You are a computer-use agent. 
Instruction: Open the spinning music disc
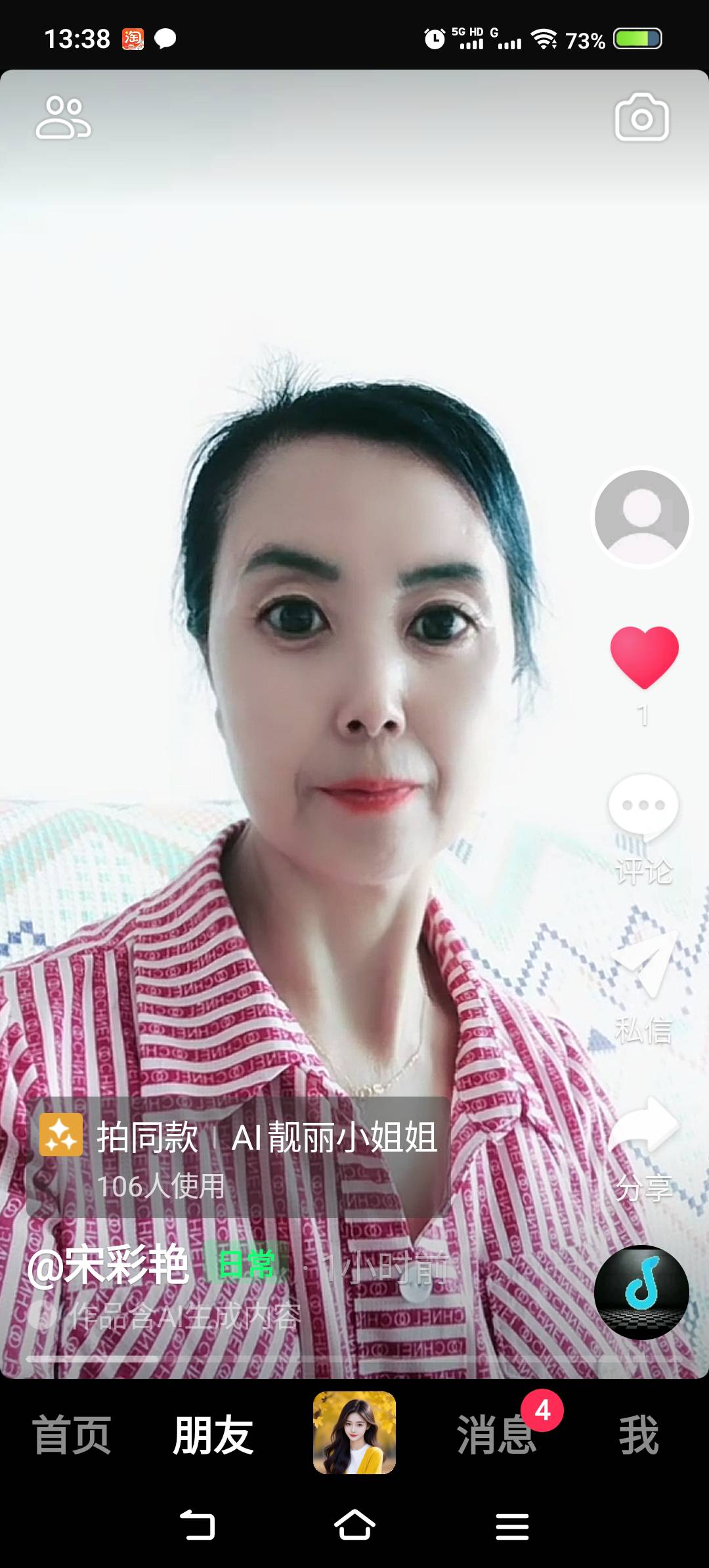point(641,1292)
